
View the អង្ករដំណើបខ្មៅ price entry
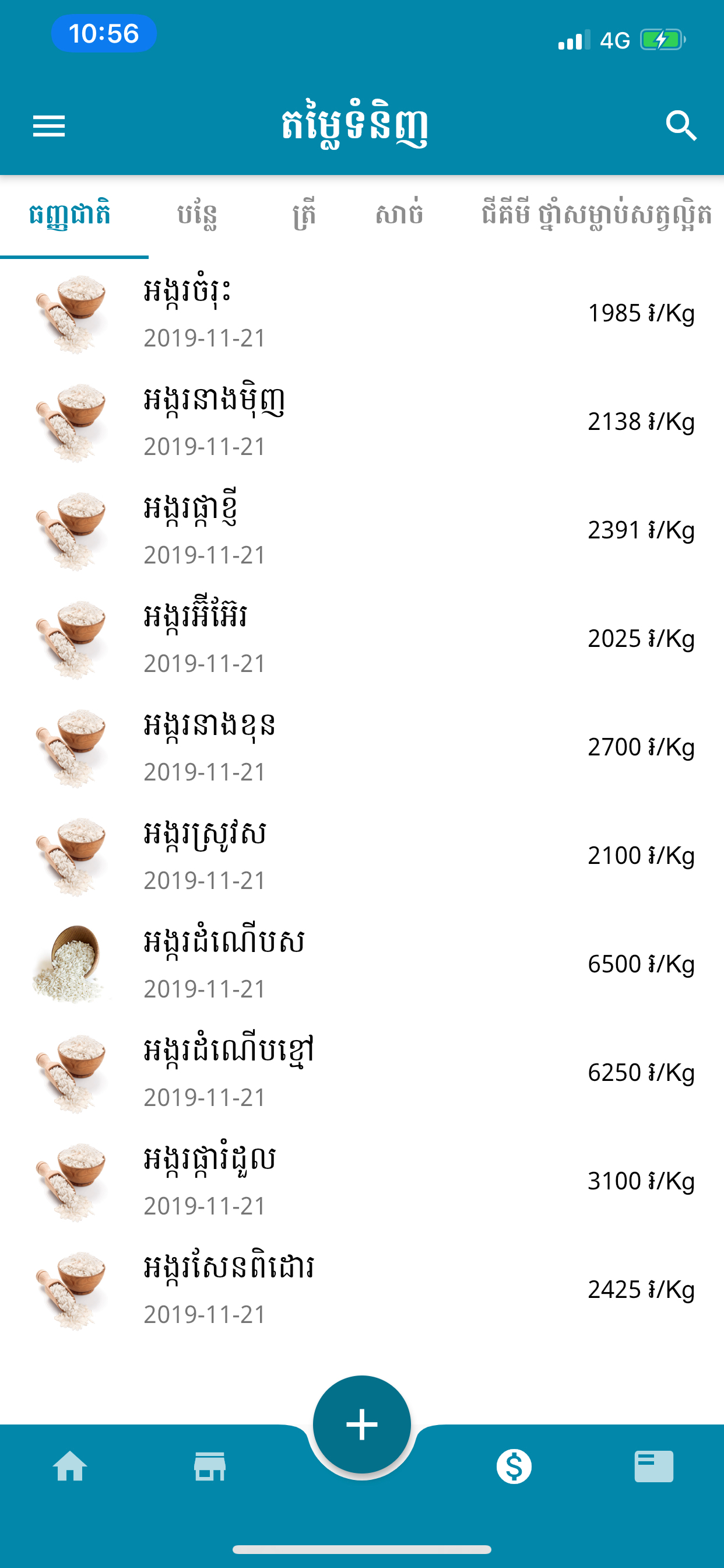click(362, 1072)
